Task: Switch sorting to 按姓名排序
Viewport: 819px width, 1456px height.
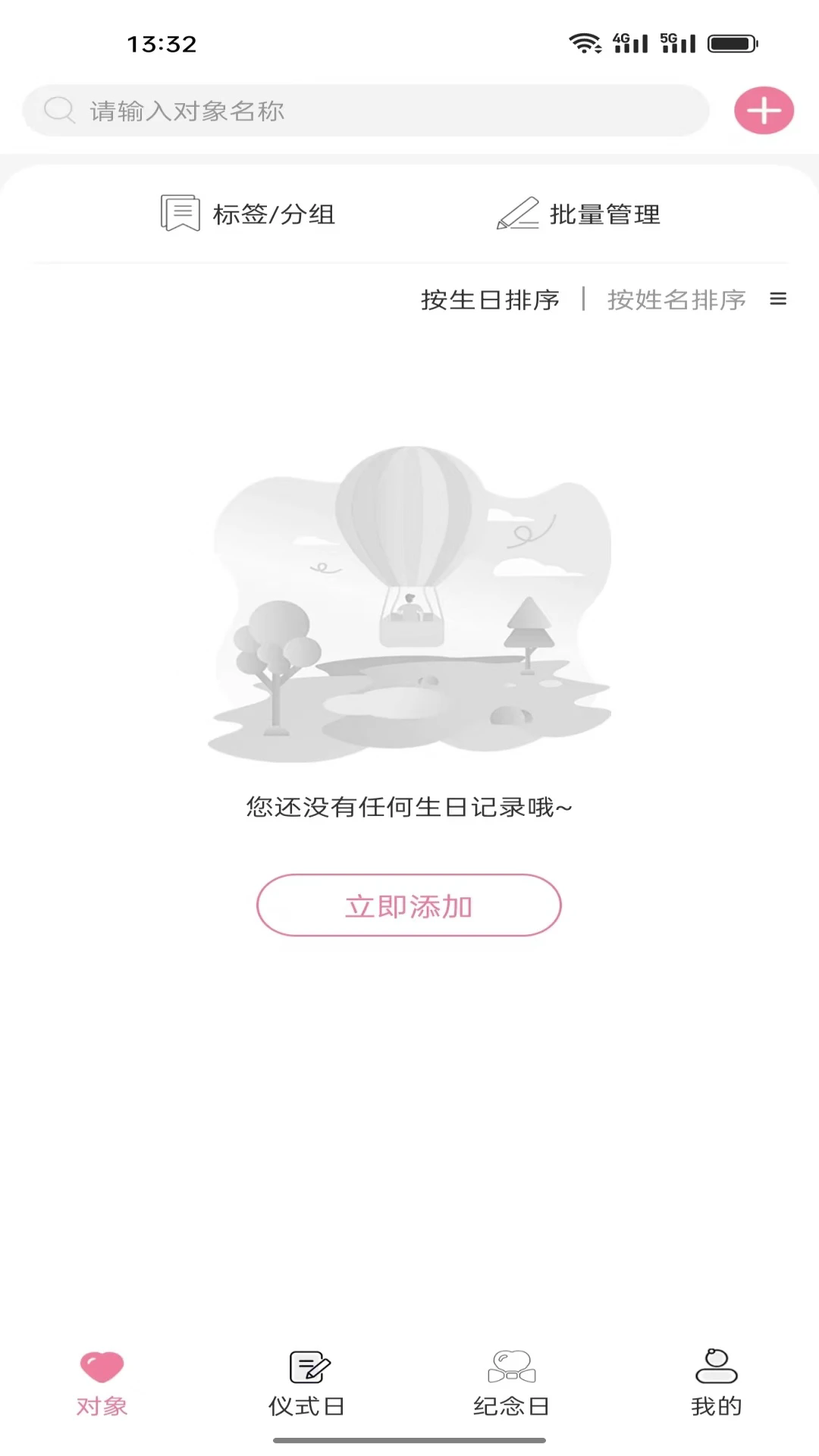Action: (676, 300)
